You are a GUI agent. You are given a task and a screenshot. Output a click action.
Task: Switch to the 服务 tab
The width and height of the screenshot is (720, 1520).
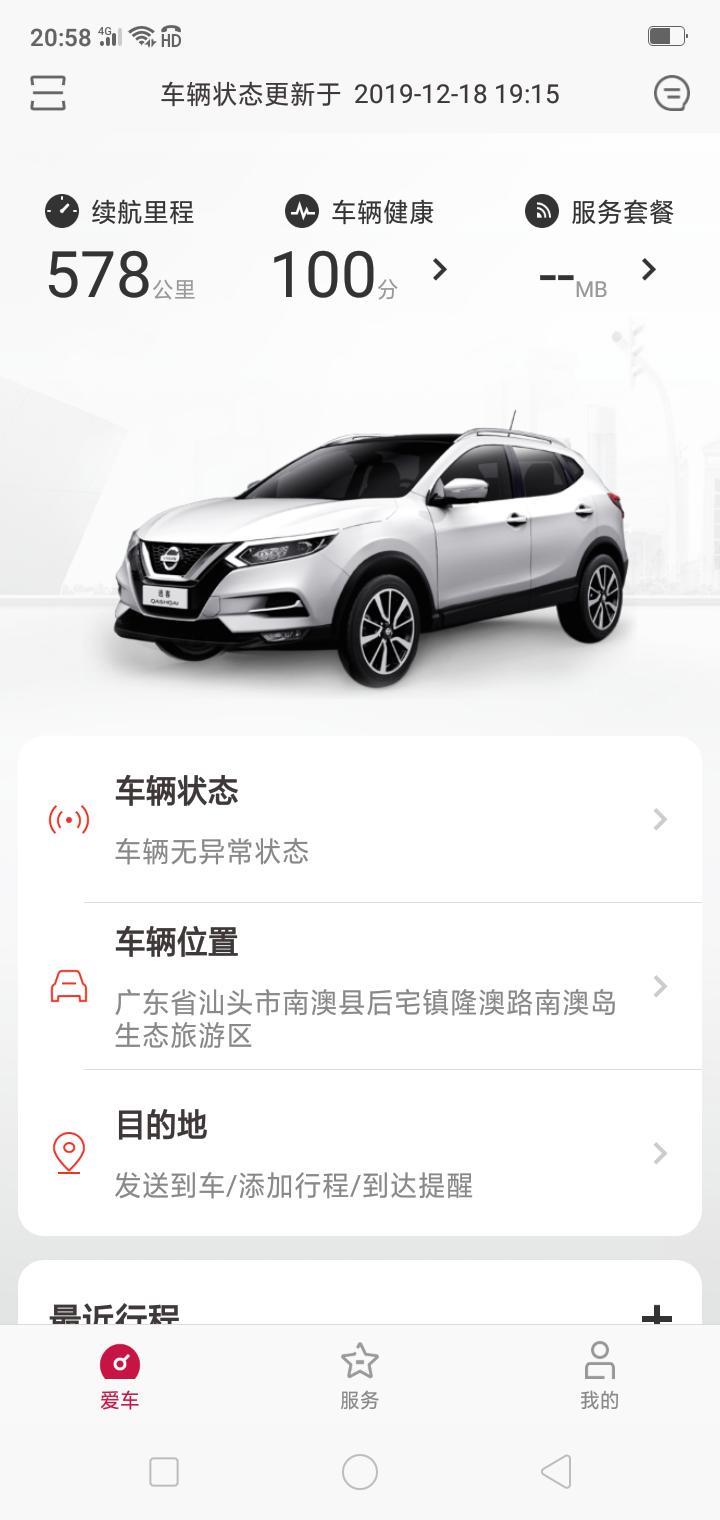[x=359, y=1376]
